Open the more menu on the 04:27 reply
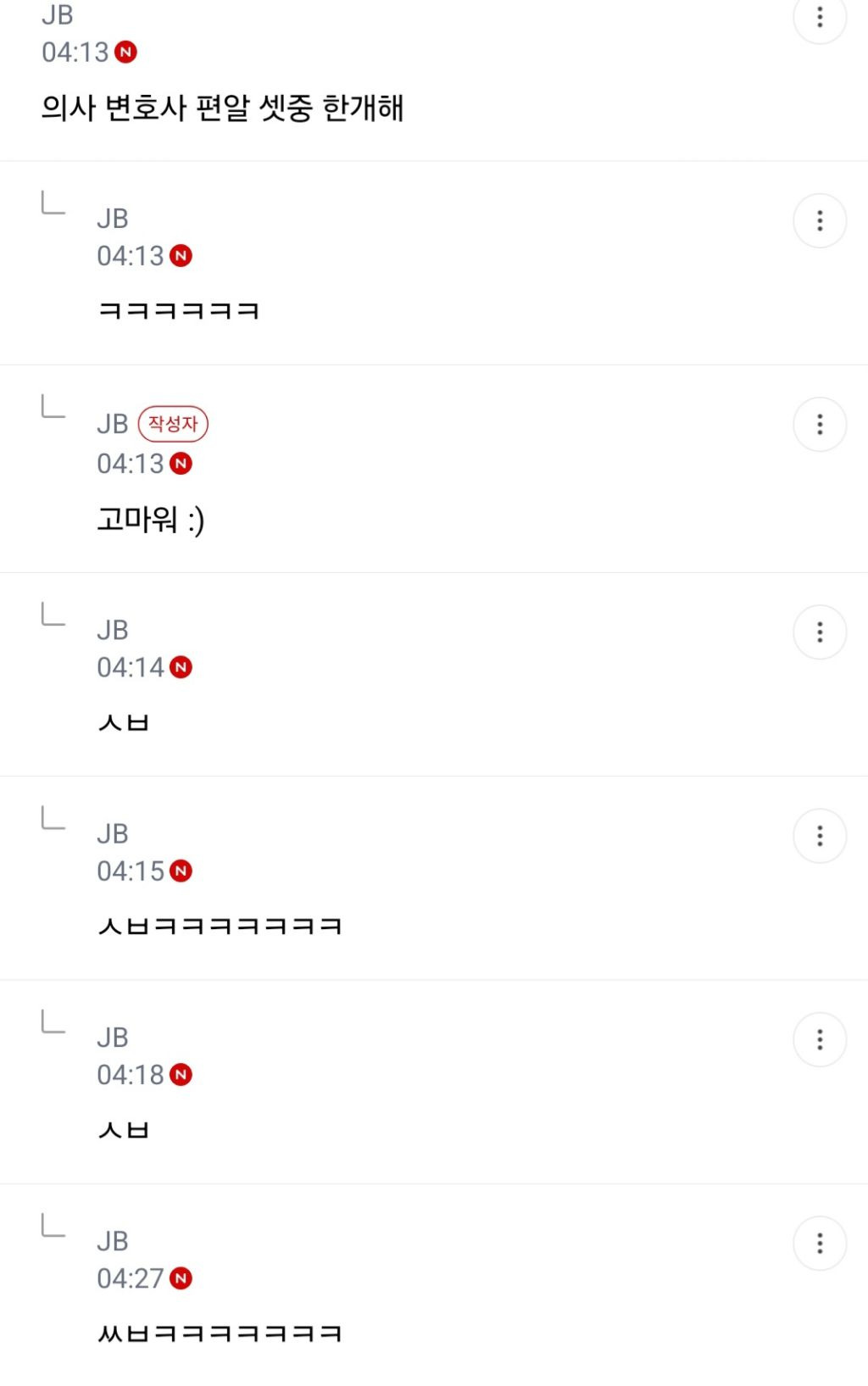Viewport: 868px width, 1386px height. coord(819,1244)
